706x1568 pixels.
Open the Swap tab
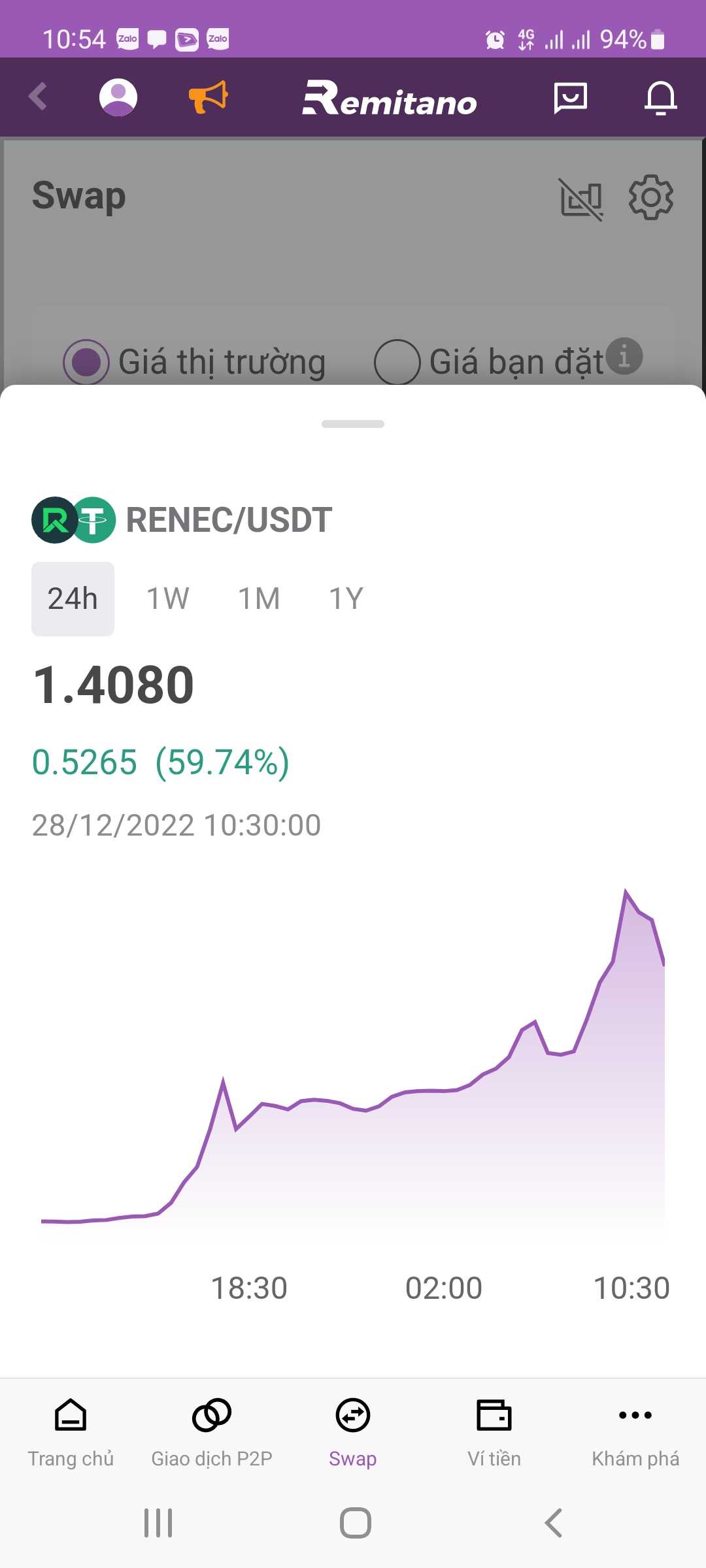tap(353, 1432)
